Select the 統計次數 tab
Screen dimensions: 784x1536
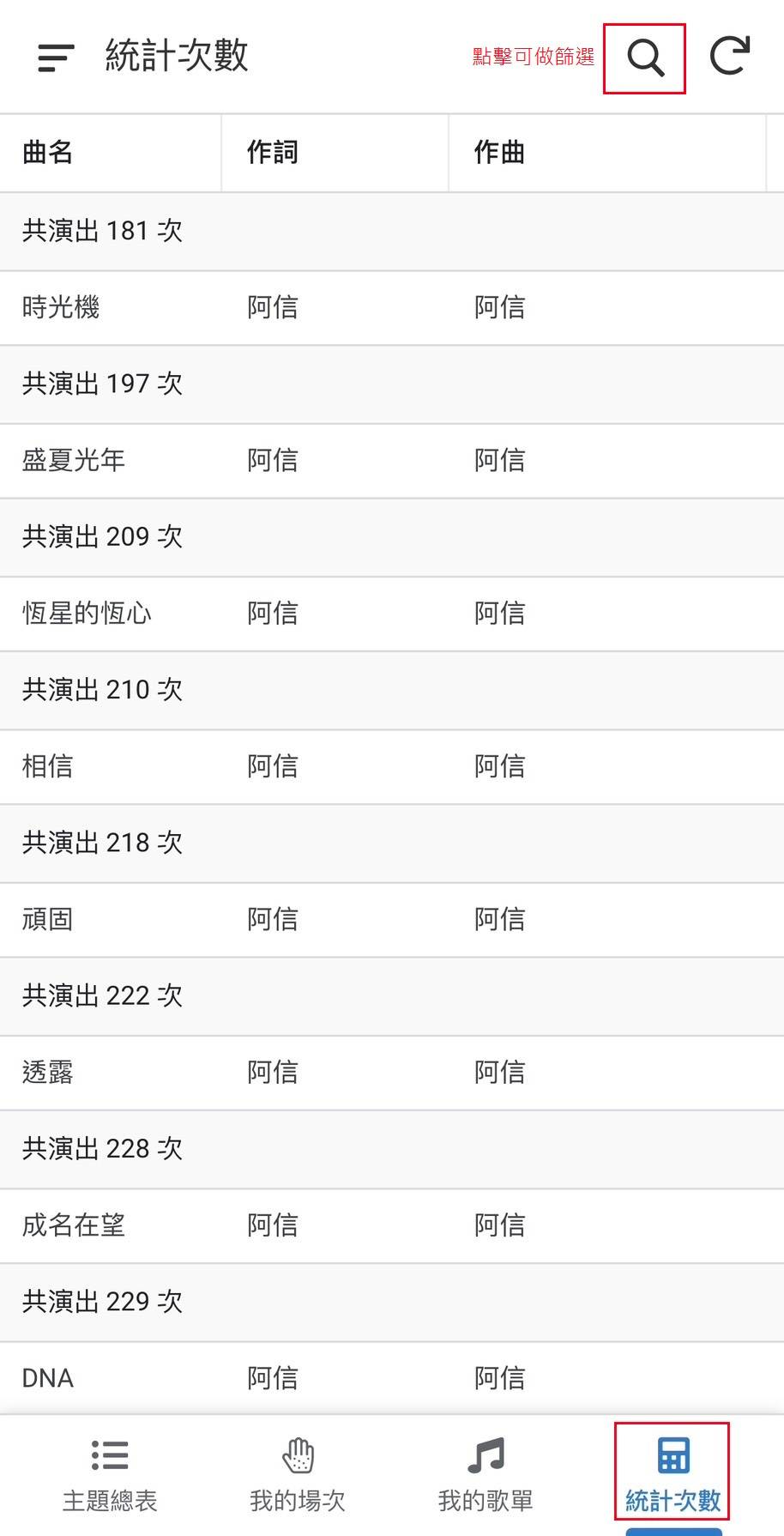click(x=672, y=1475)
